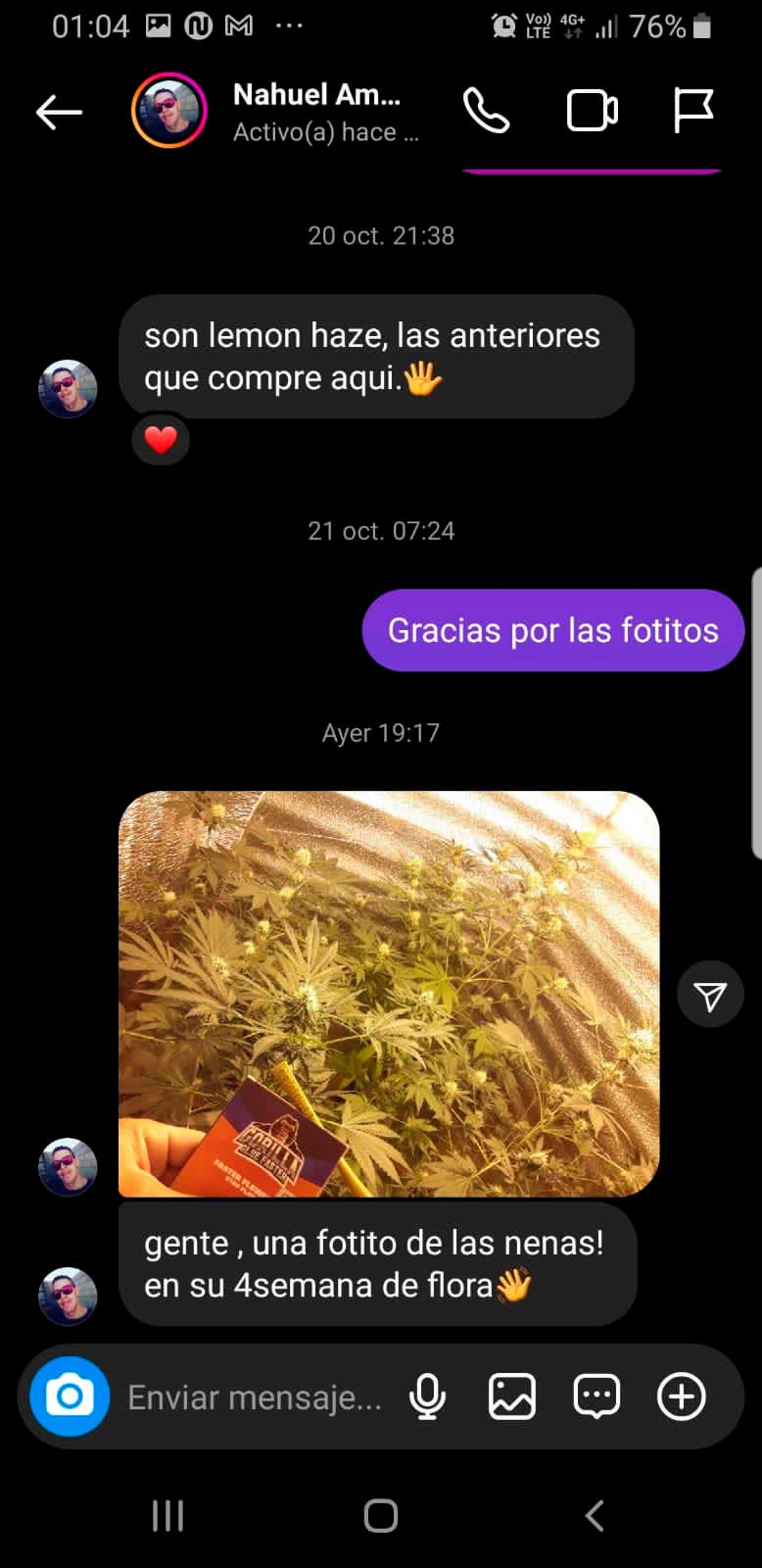Pick an image from the gallery
Image resolution: width=762 pixels, height=1568 pixels.
click(511, 1396)
